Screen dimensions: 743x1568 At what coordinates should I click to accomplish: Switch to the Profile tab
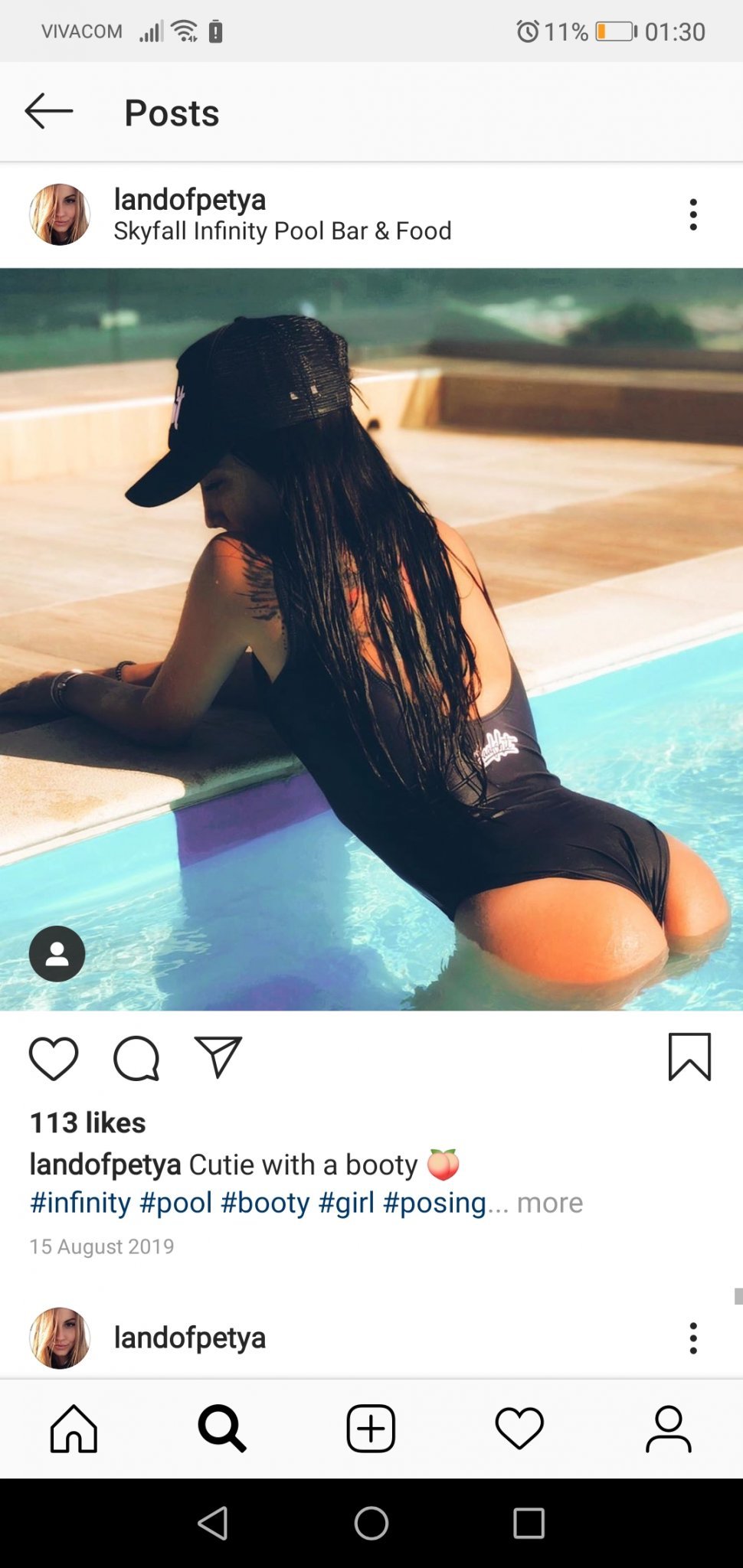point(668,1429)
